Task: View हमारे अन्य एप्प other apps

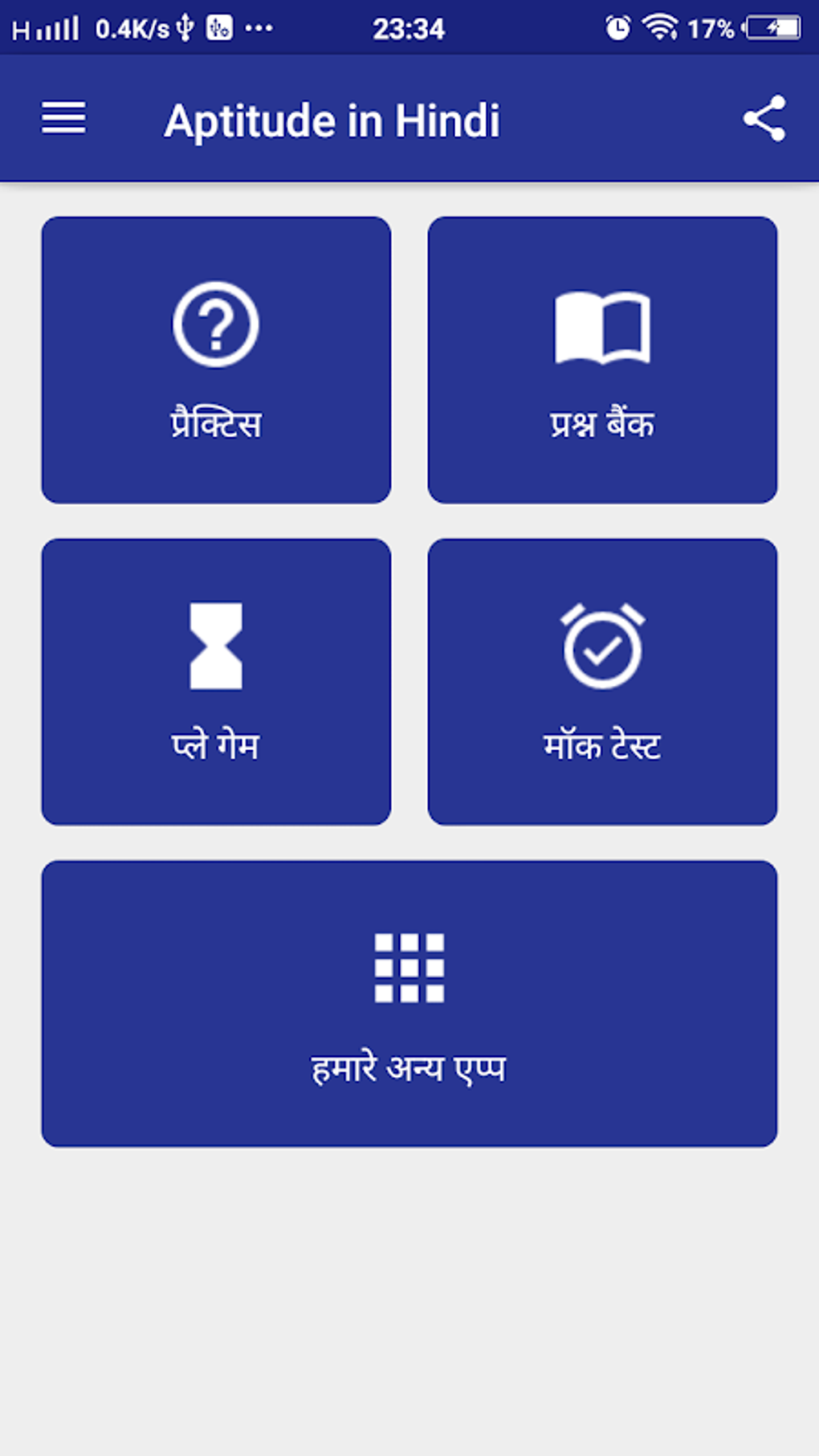Action: [409, 1003]
